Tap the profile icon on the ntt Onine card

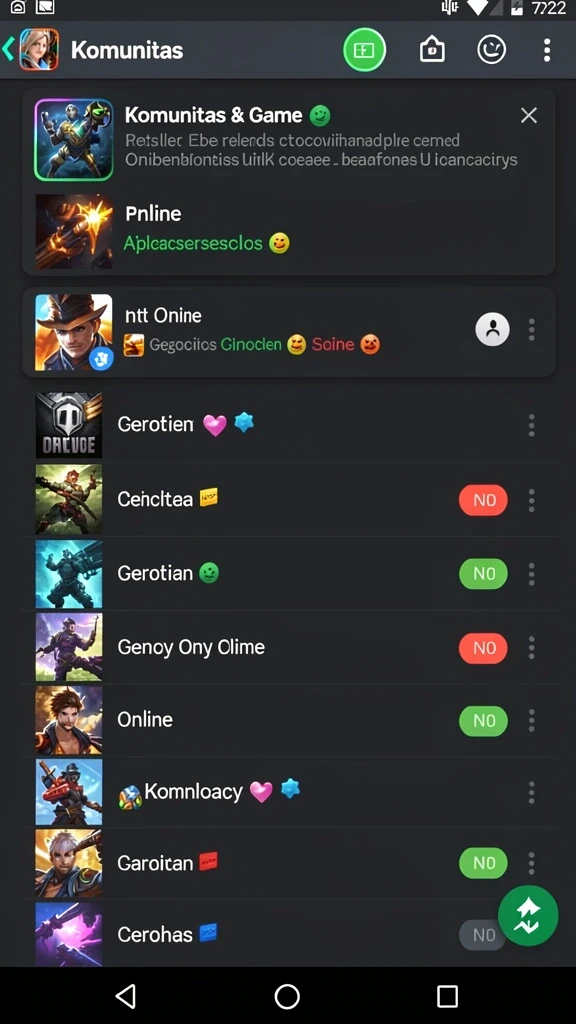tap(492, 328)
